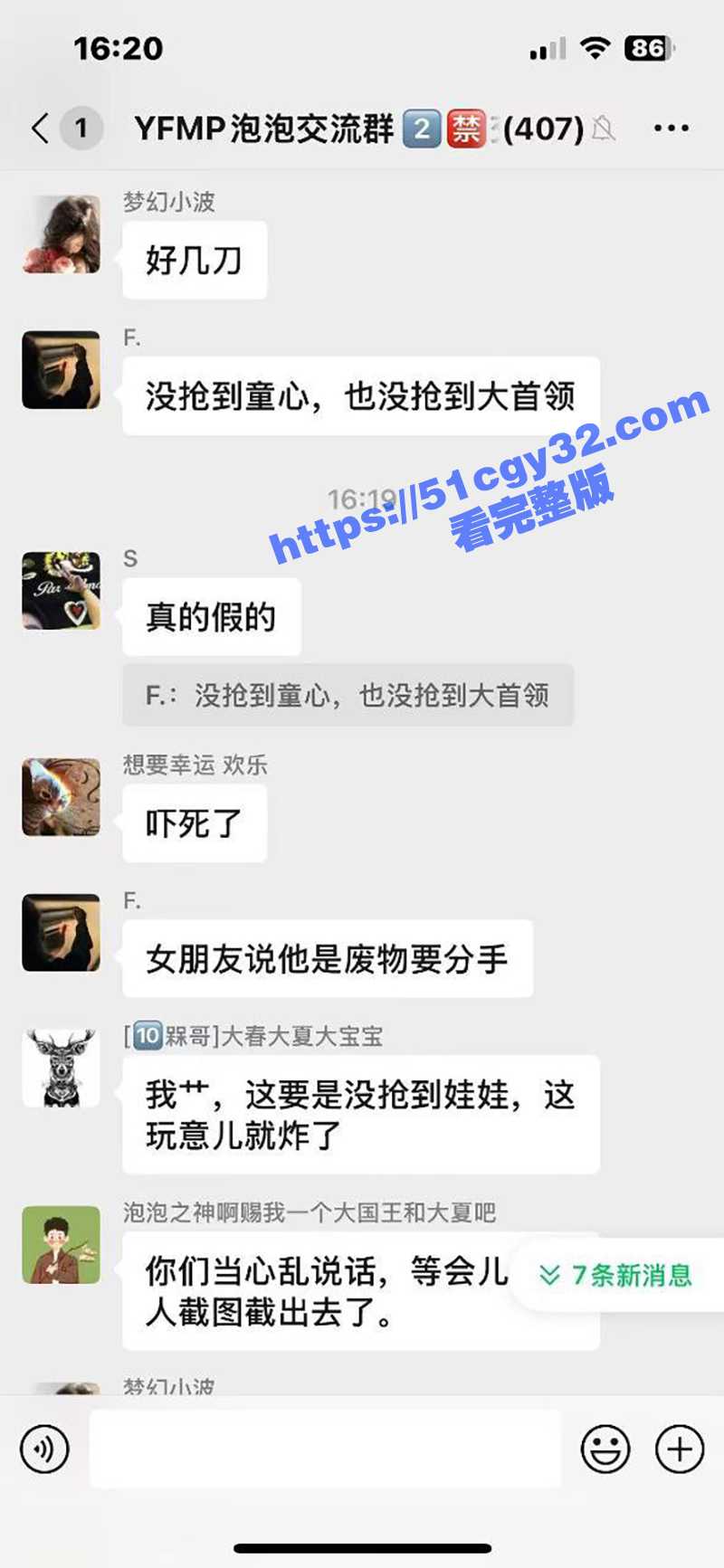This screenshot has height=1568, width=724.
Task: Open the emoji sticker panel
Action: (x=605, y=1449)
